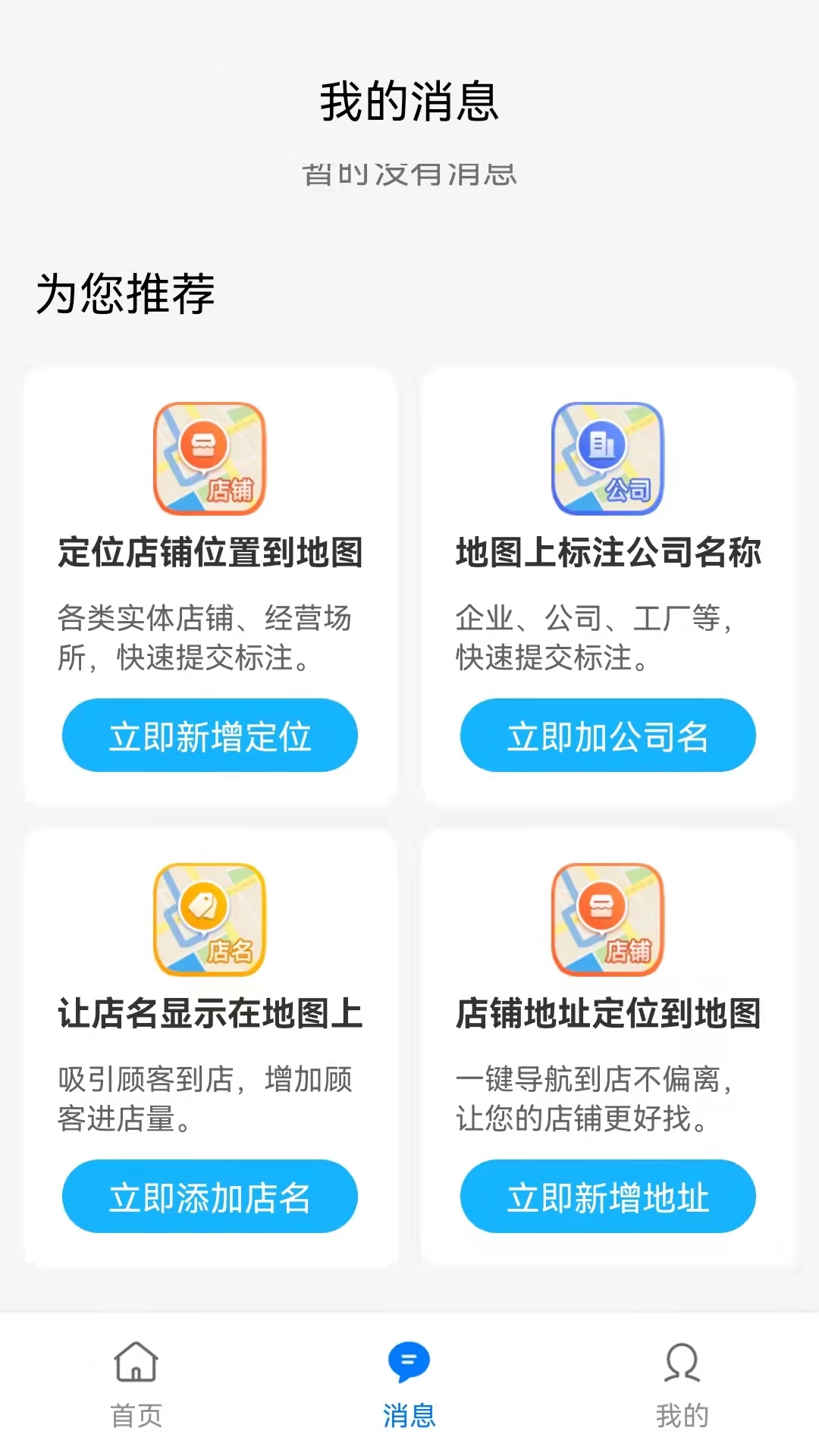Screen dimensions: 819x1456
Task: Go to the 我的 tab
Action: (x=682, y=1385)
